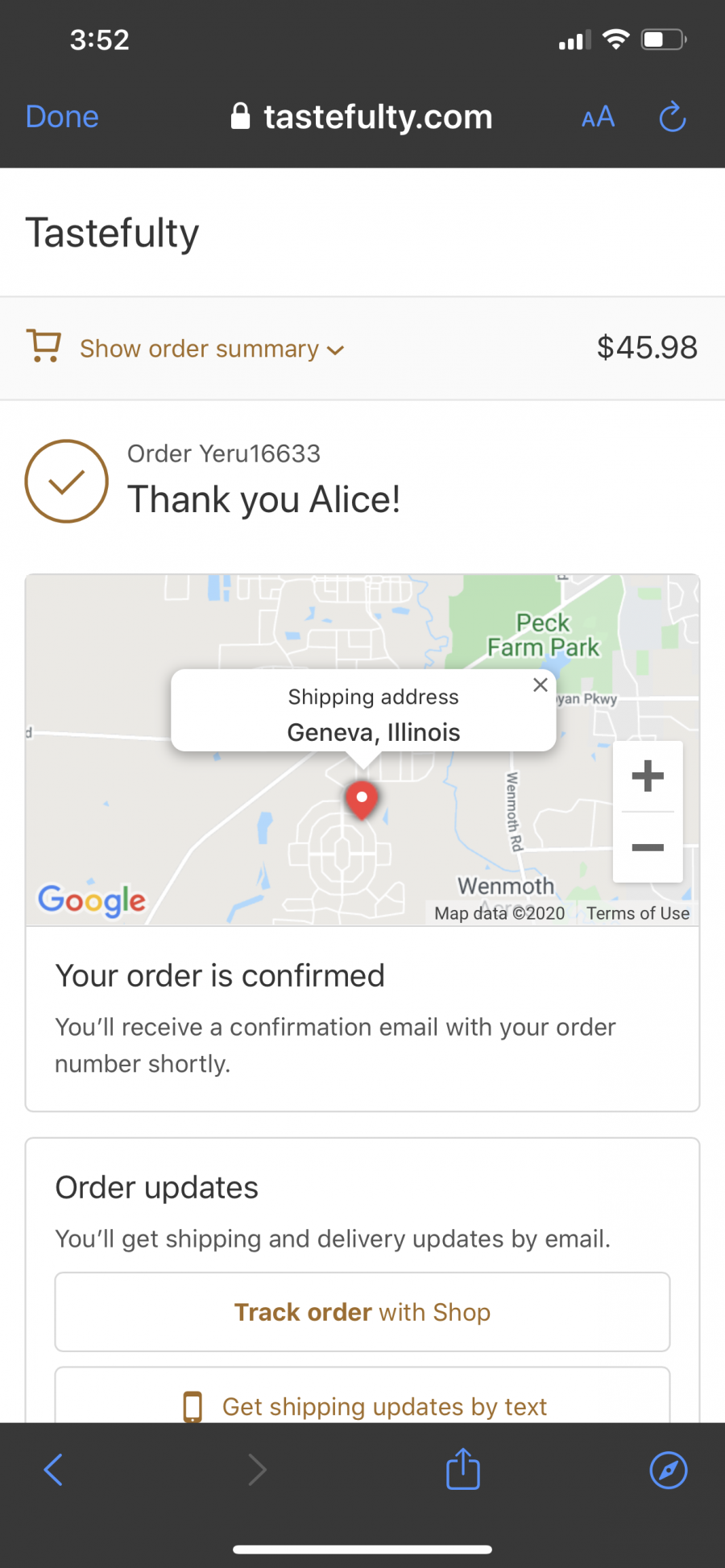Viewport: 725px width, 1568px height.
Task: Expand Show order summary
Action: [x=213, y=349]
